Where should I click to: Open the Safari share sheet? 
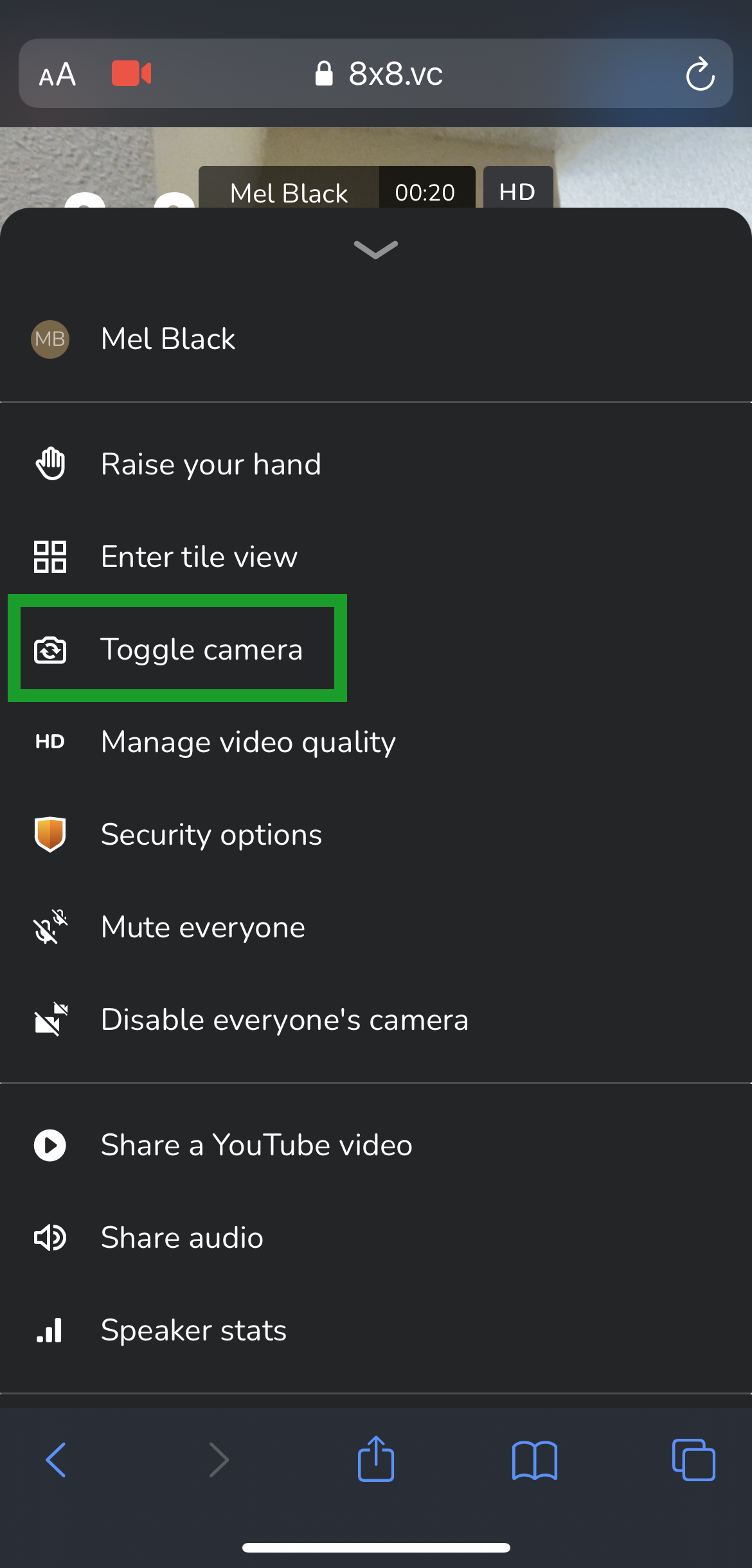coord(376,1458)
